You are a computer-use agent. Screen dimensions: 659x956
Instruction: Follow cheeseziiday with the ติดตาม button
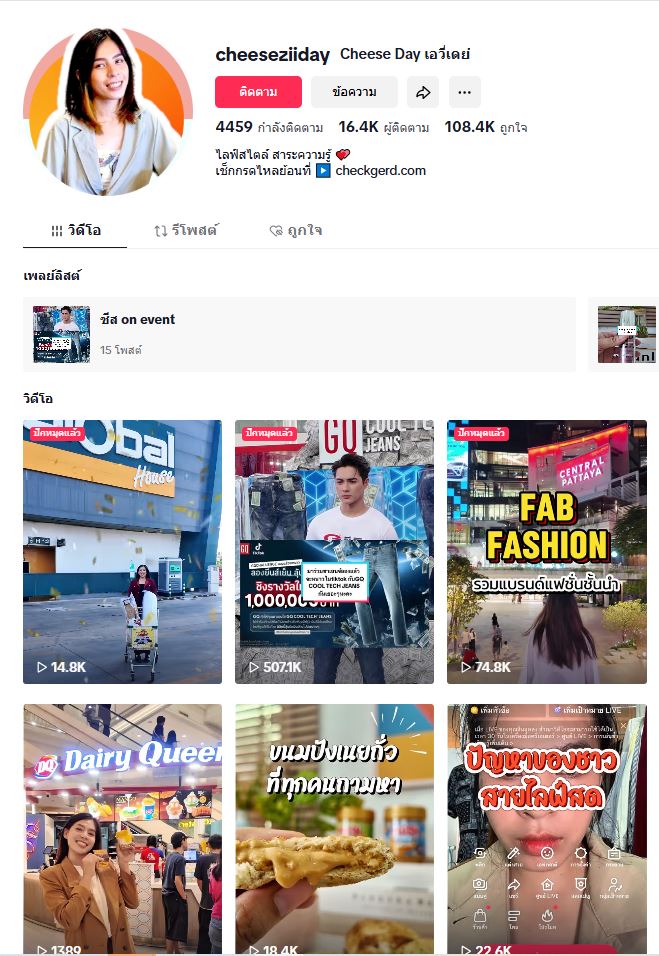258,92
